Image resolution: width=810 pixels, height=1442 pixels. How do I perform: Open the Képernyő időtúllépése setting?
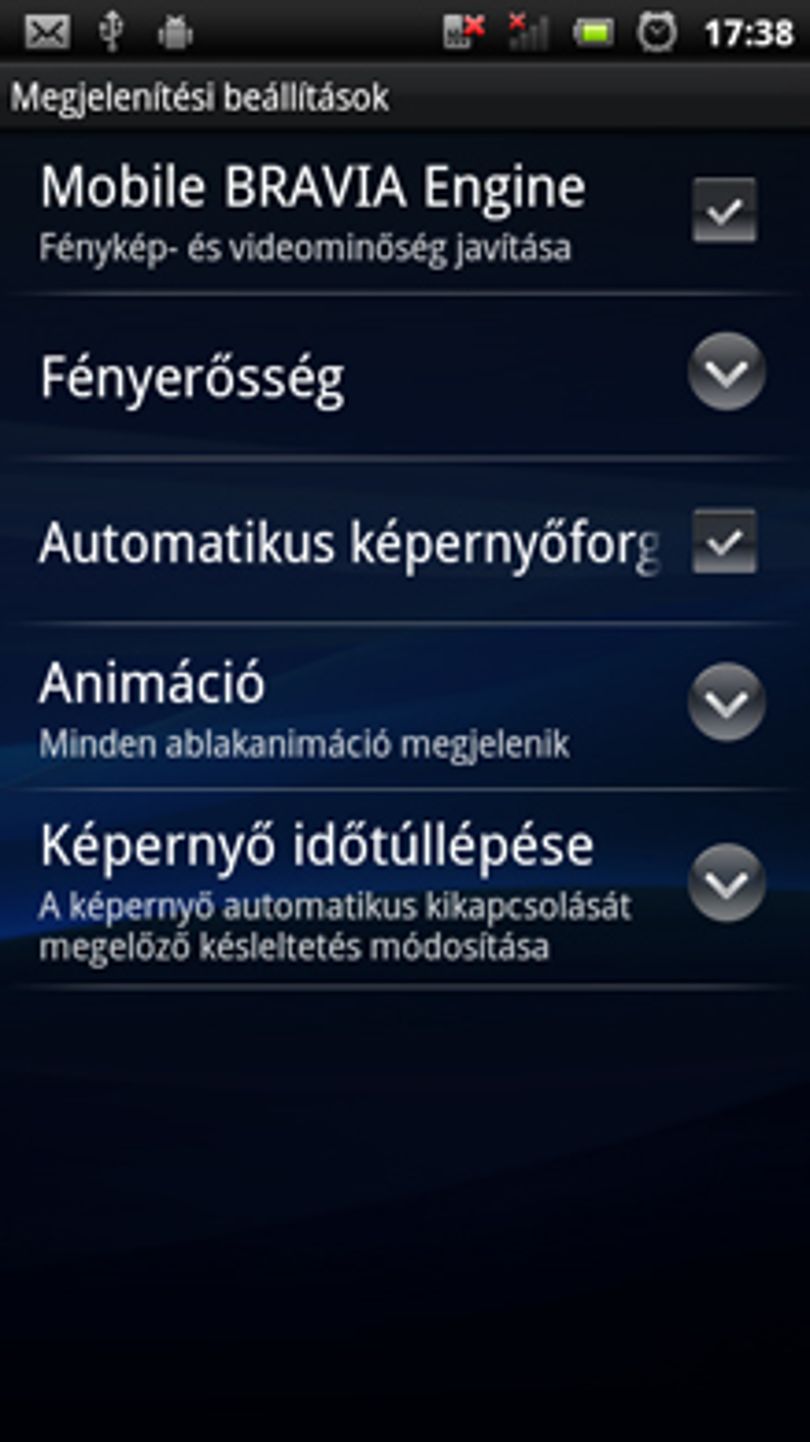click(x=405, y=888)
